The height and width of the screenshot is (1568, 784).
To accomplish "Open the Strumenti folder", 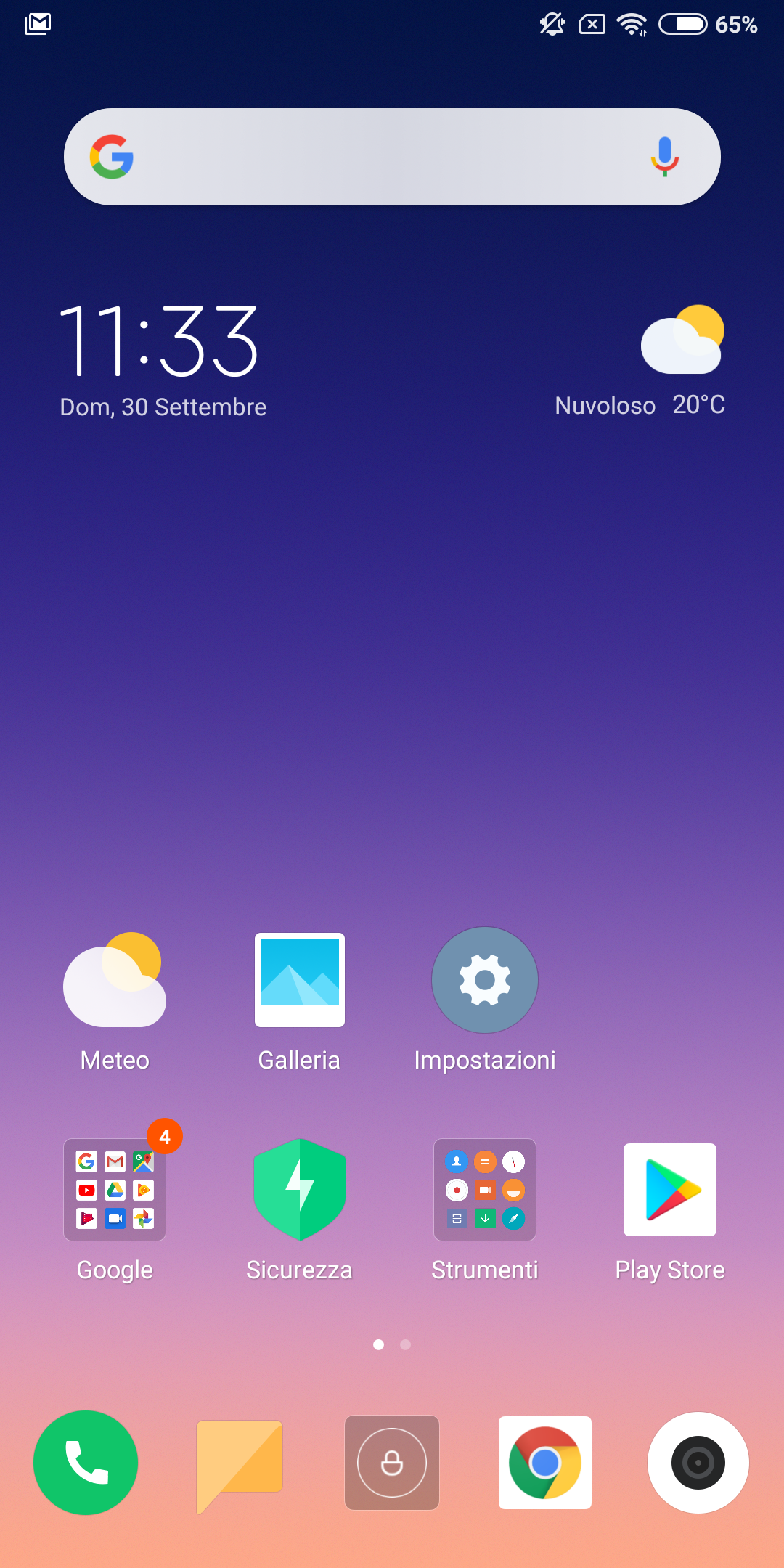I will click(x=484, y=1190).
